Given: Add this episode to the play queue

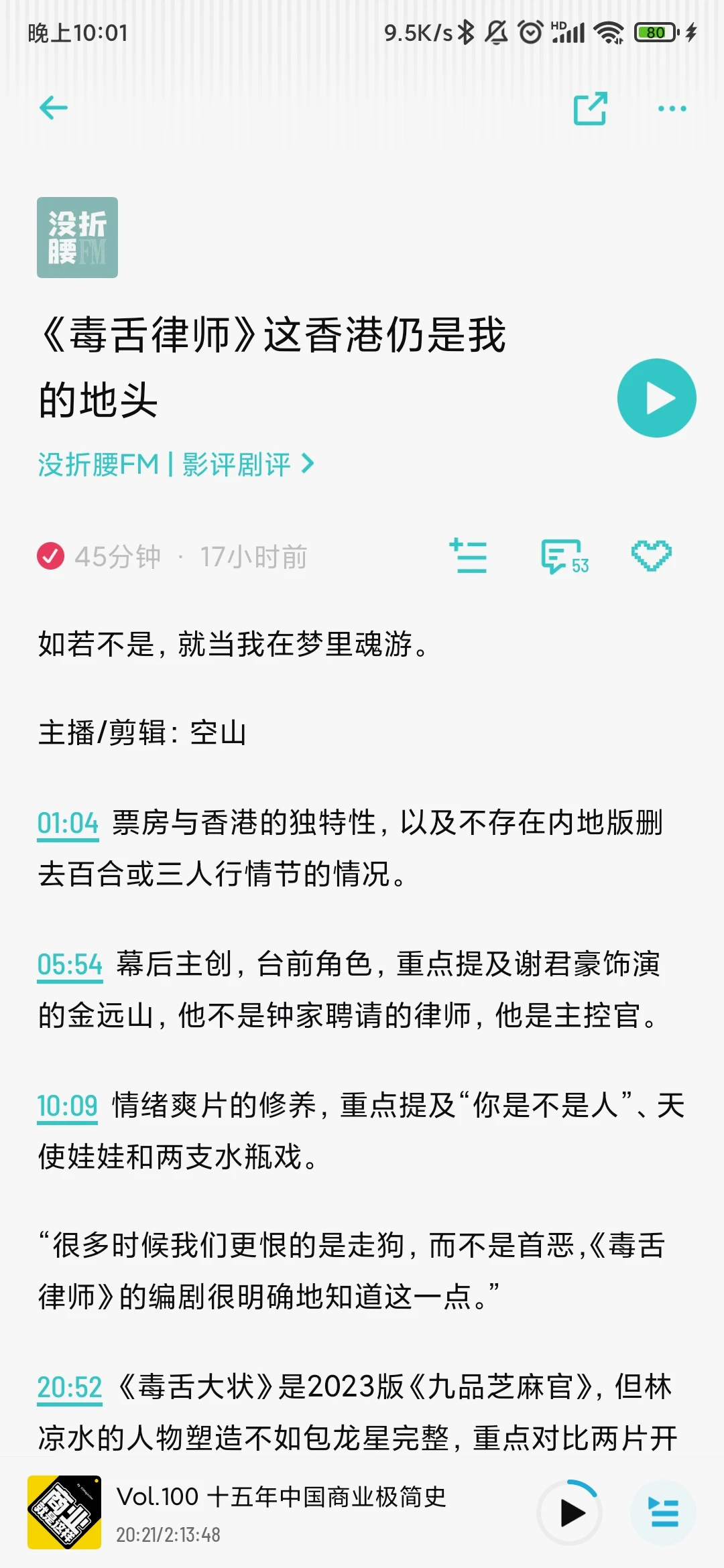Looking at the screenshot, I should (x=469, y=556).
